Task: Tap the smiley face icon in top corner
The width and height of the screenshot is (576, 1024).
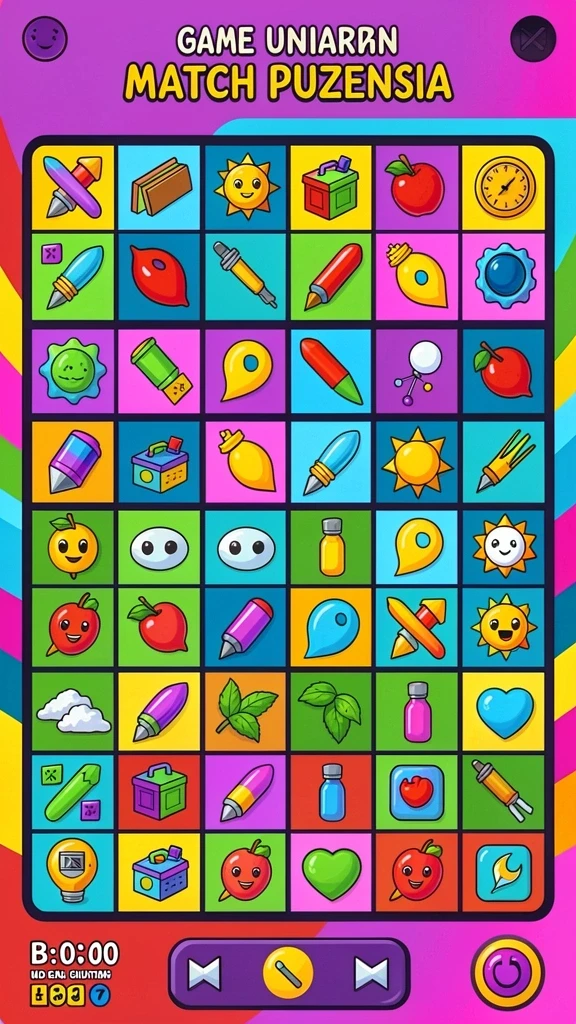Action: pos(45,39)
